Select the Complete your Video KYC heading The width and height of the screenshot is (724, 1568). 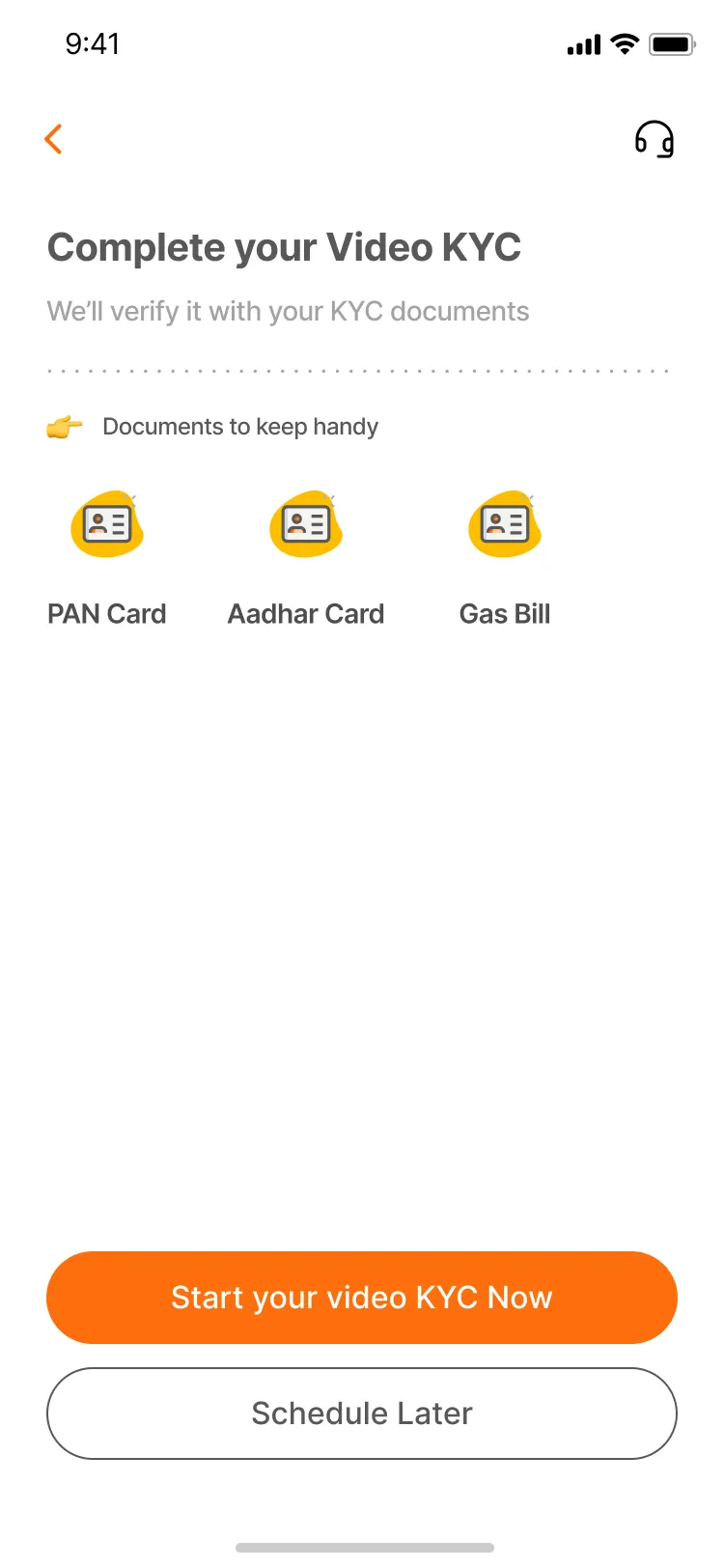click(x=284, y=247)
